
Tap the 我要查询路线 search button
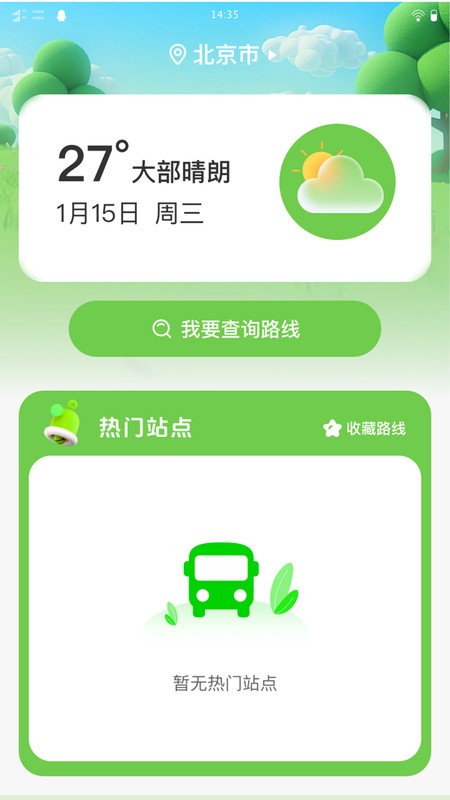(225, 329)
